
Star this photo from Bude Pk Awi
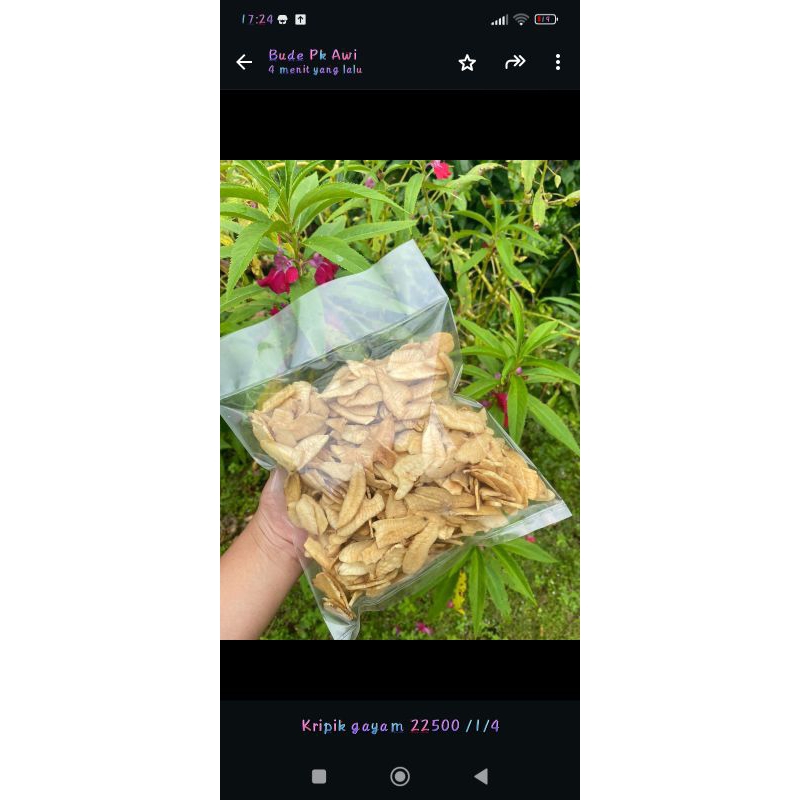pyautogui.click(x=467, y=62)
